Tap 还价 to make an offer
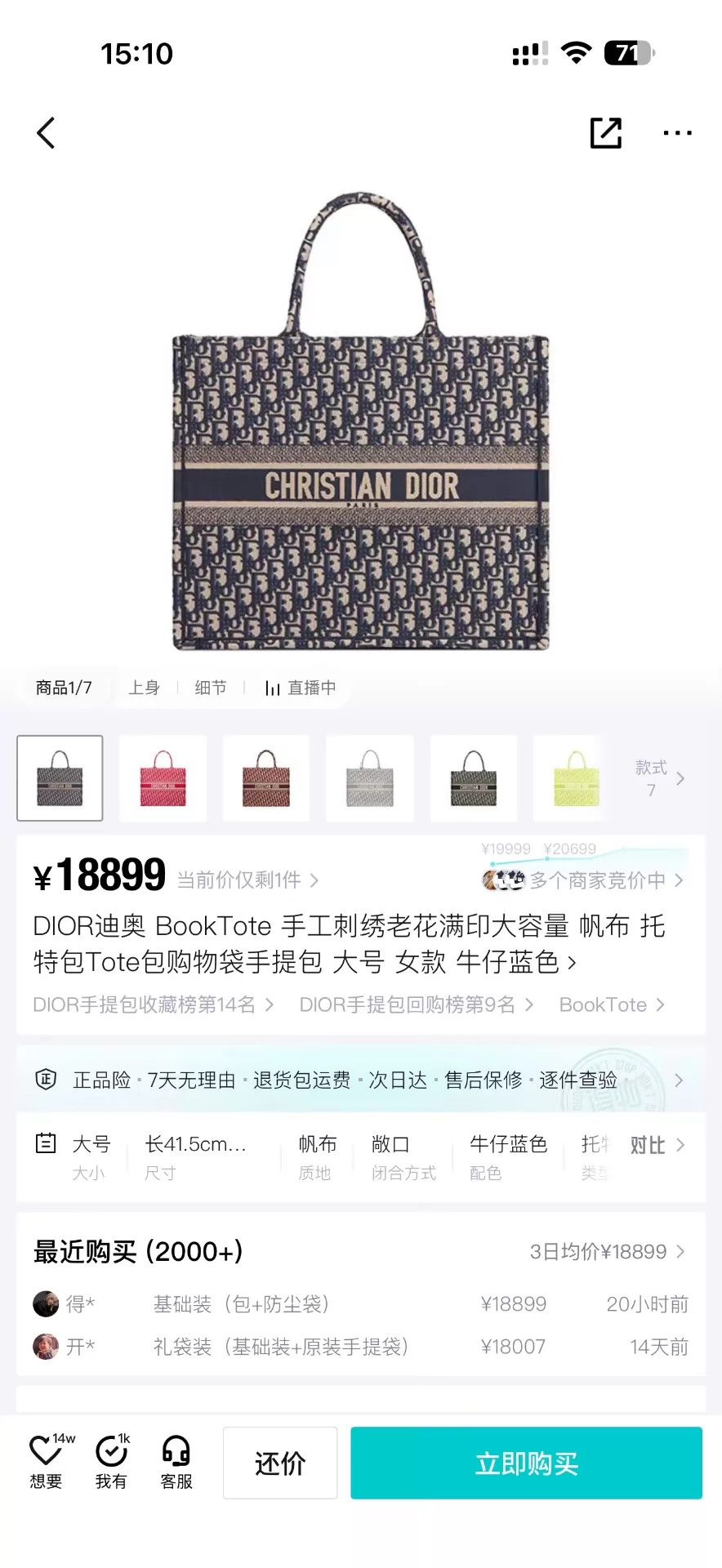This screenshot has height=1568, width=722. pos(280,1463)
